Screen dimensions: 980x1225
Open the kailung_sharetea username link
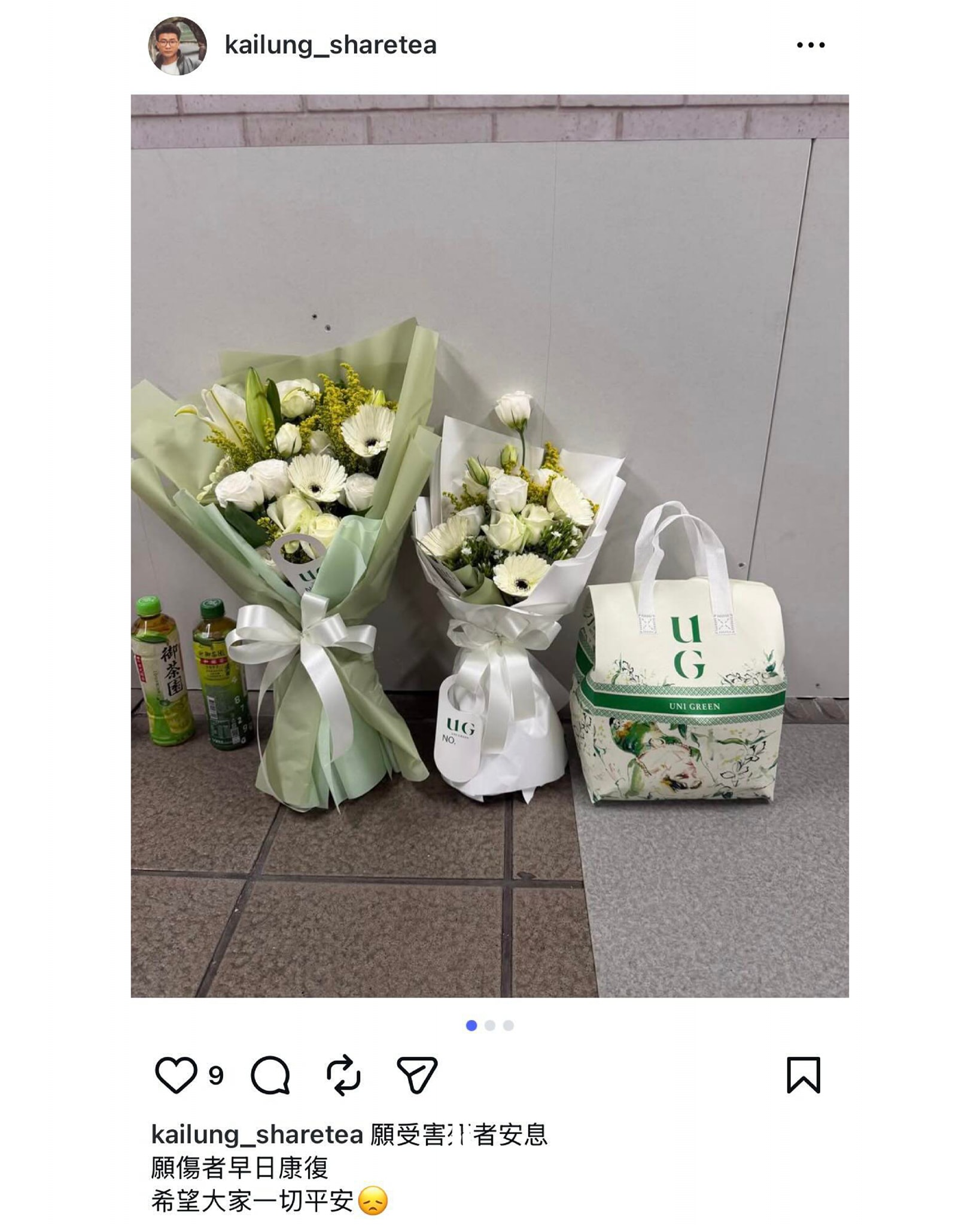pyautogui.click(x=330, y=45)
